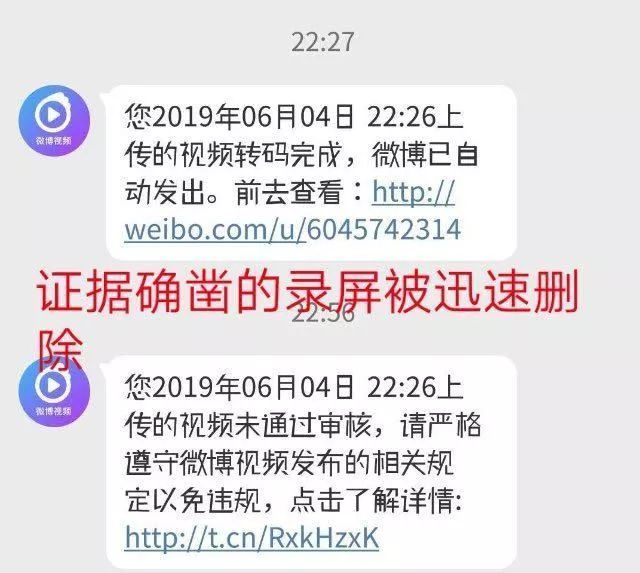This screenshot has width=640, height=573.
Task: Open the weibo.com/u/6045742314 link
Action: (x=292, y=229)
